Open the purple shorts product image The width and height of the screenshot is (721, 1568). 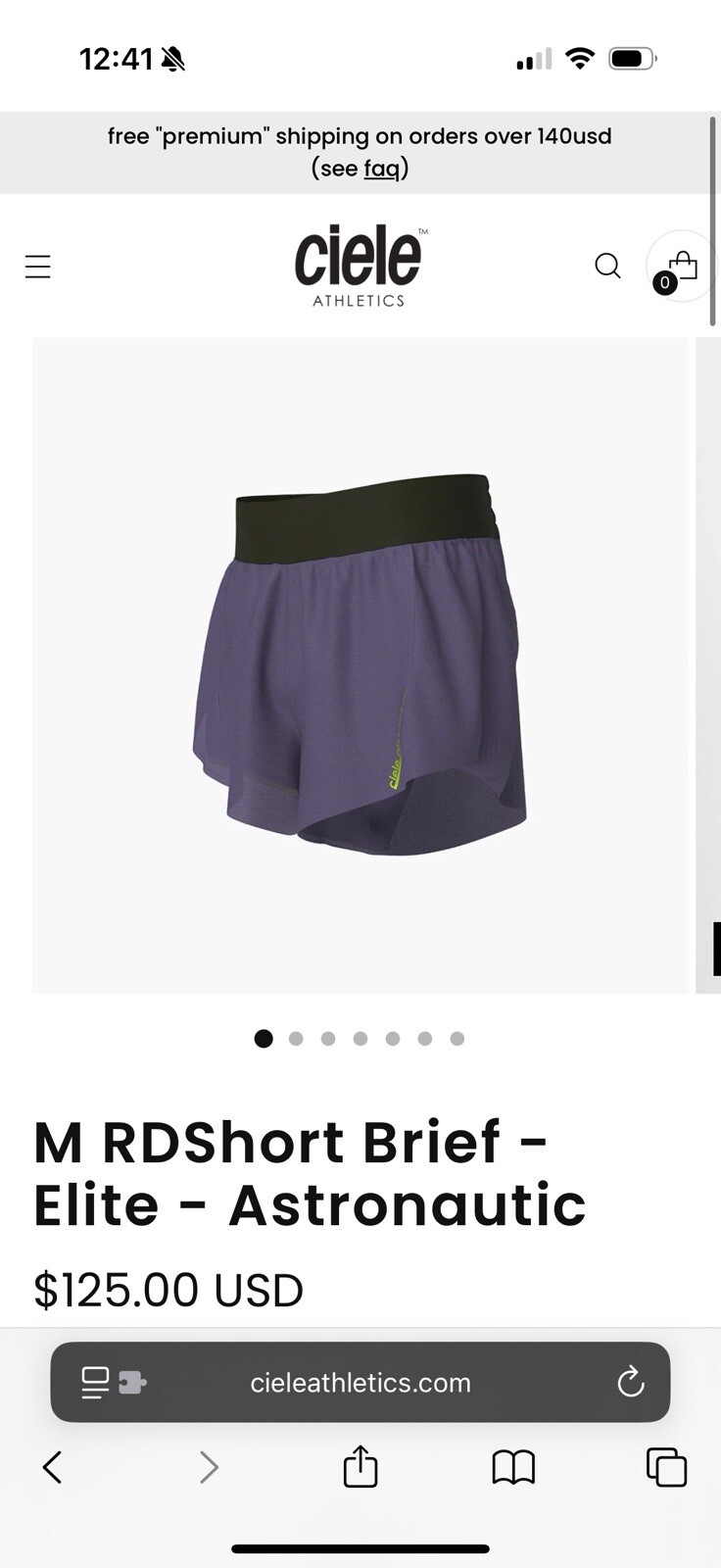(x=360, y=664)
